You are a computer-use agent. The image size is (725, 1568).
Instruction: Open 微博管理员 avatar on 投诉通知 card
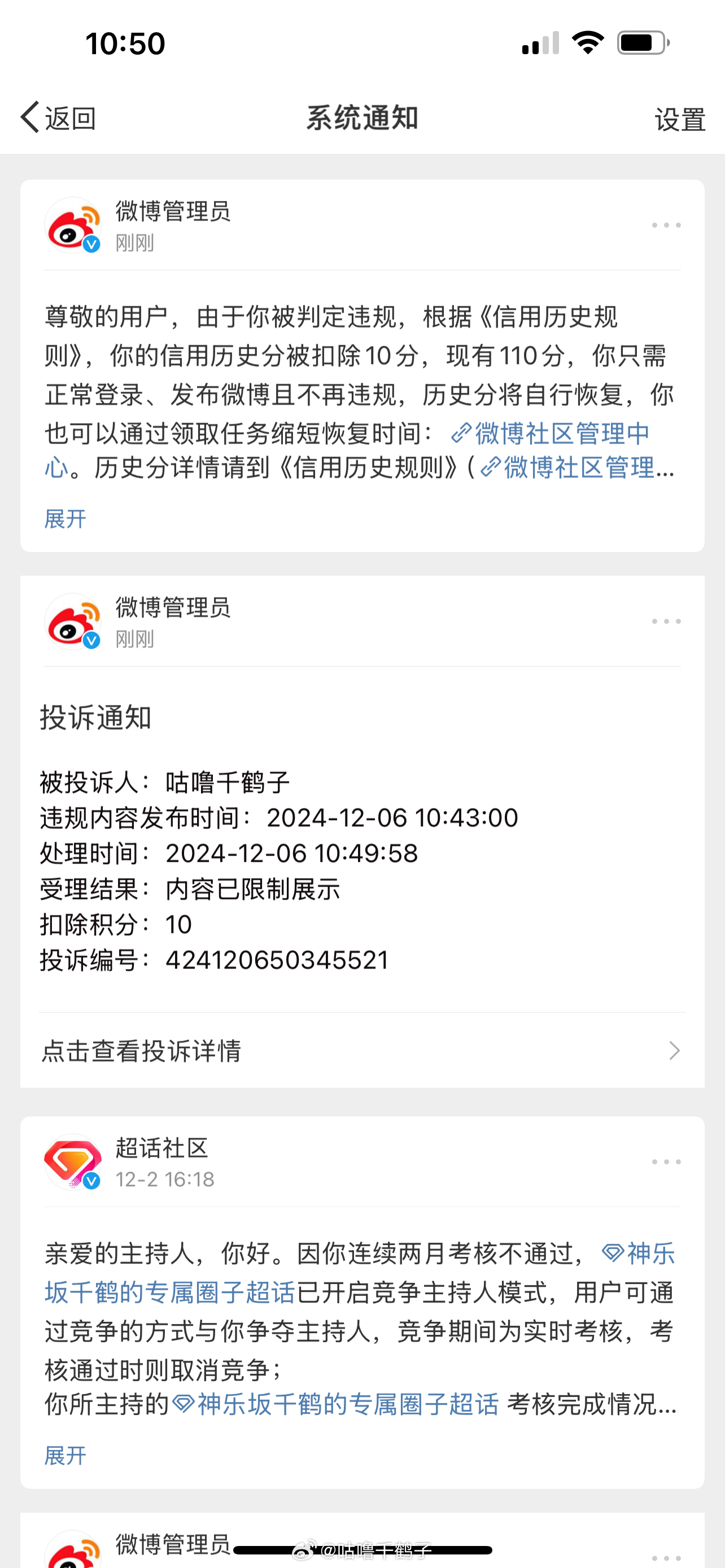tap(73, 621)
